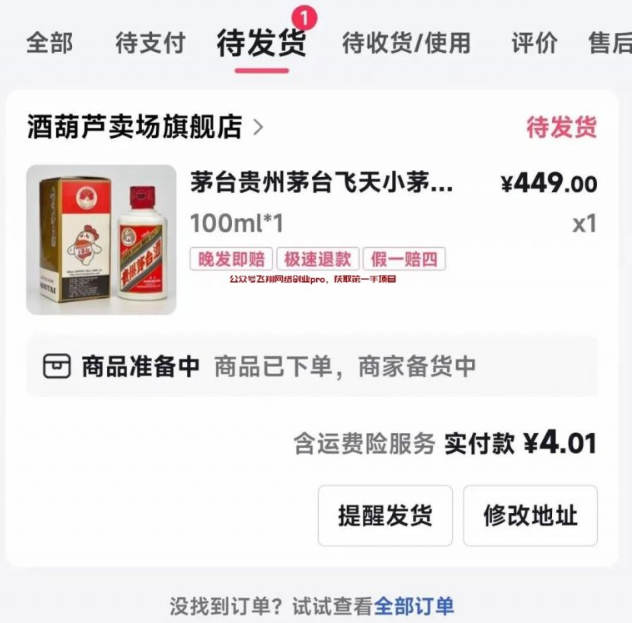Tap 修改地址 to change address
The height and width of the screenshot is (623, 634).
pyautogui.click(x=530, y=516)
